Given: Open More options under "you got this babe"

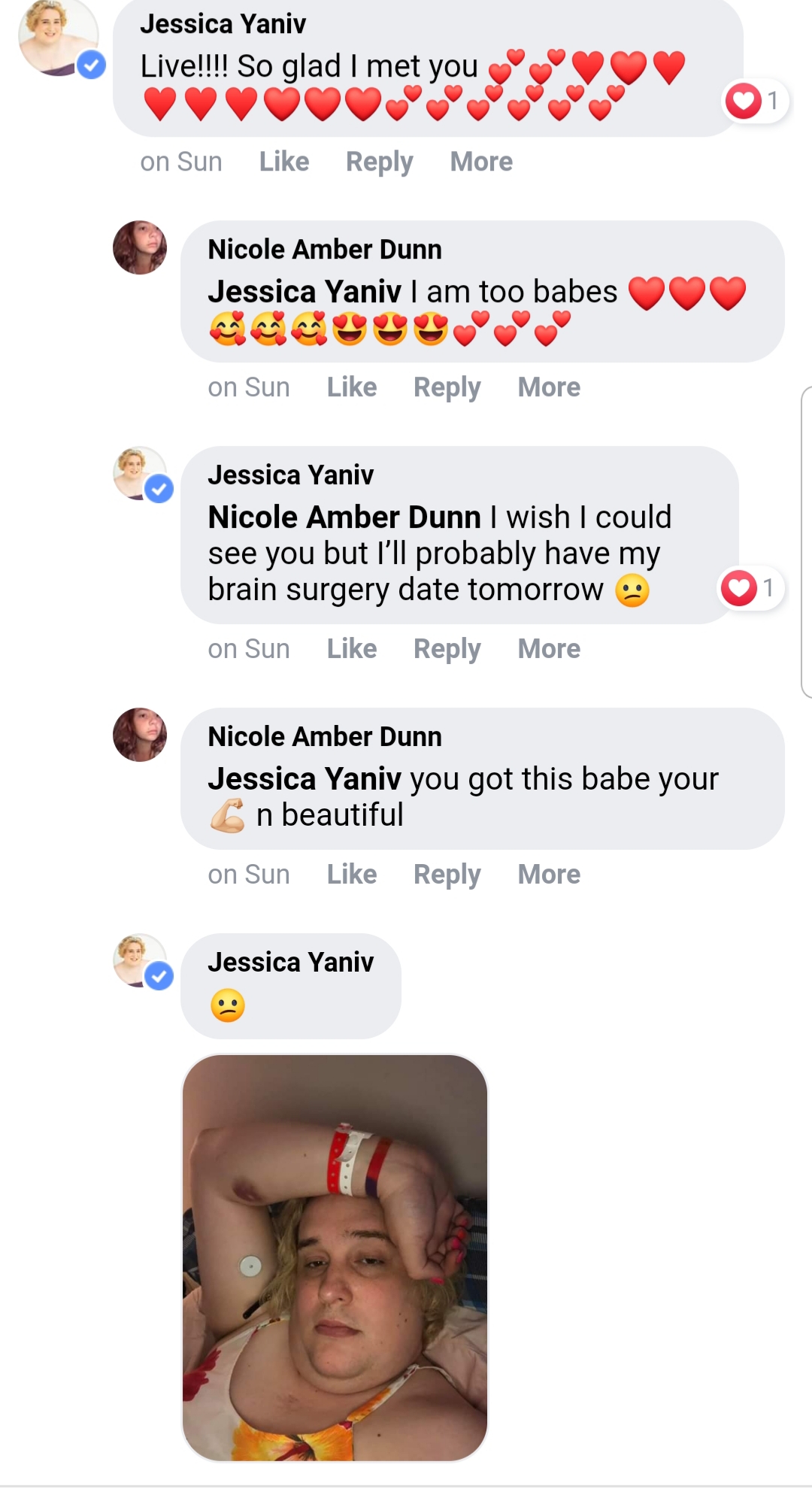Looking at the screenshot, I should 549,875.
